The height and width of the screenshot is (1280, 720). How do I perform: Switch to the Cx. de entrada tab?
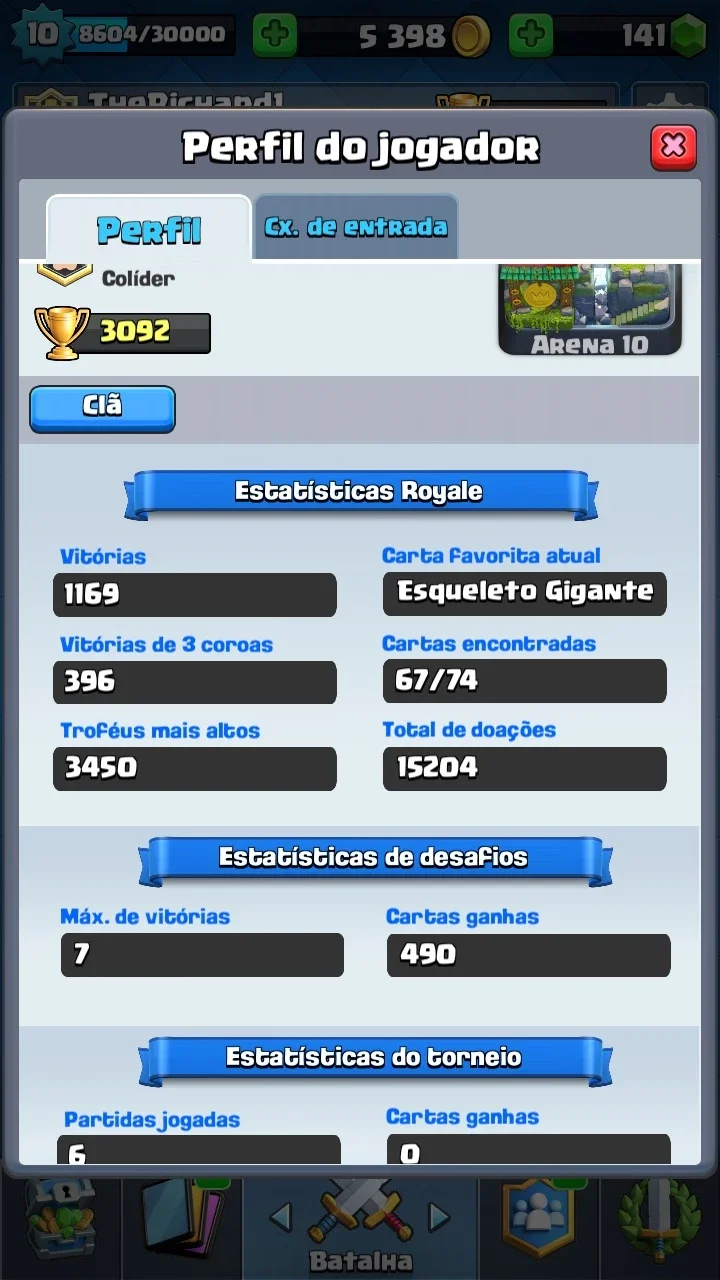pos(356,227)
